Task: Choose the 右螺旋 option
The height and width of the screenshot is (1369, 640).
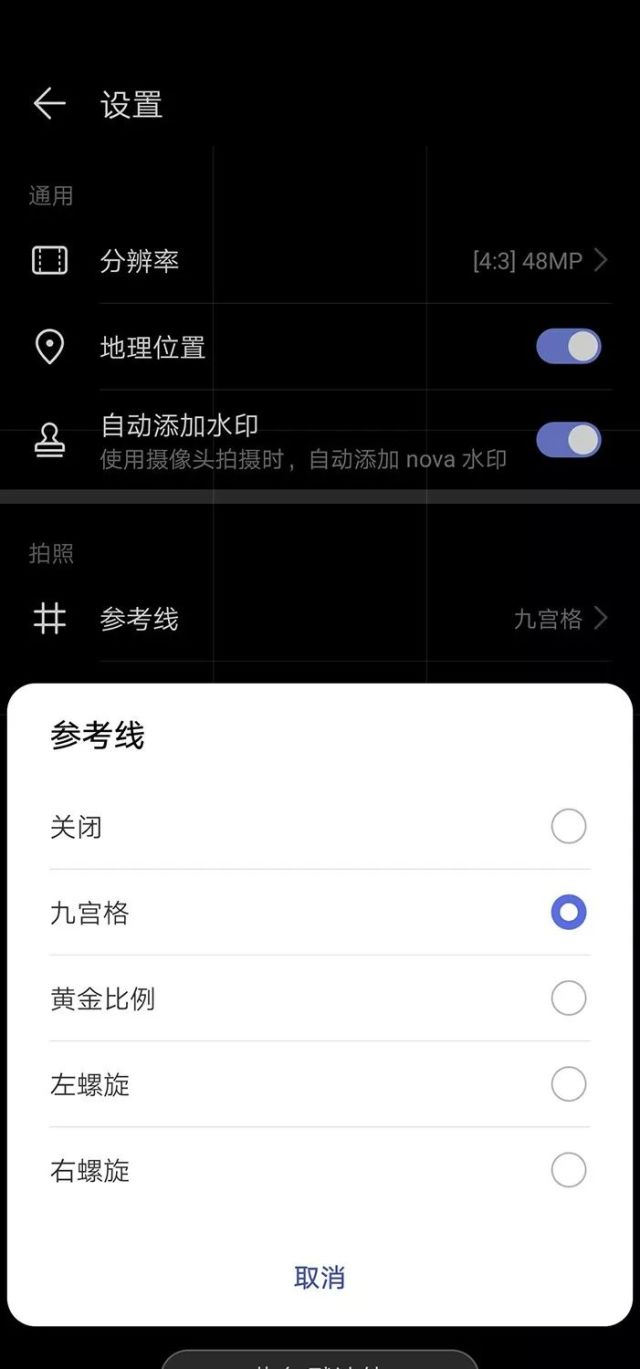Action: [568, 1170]
